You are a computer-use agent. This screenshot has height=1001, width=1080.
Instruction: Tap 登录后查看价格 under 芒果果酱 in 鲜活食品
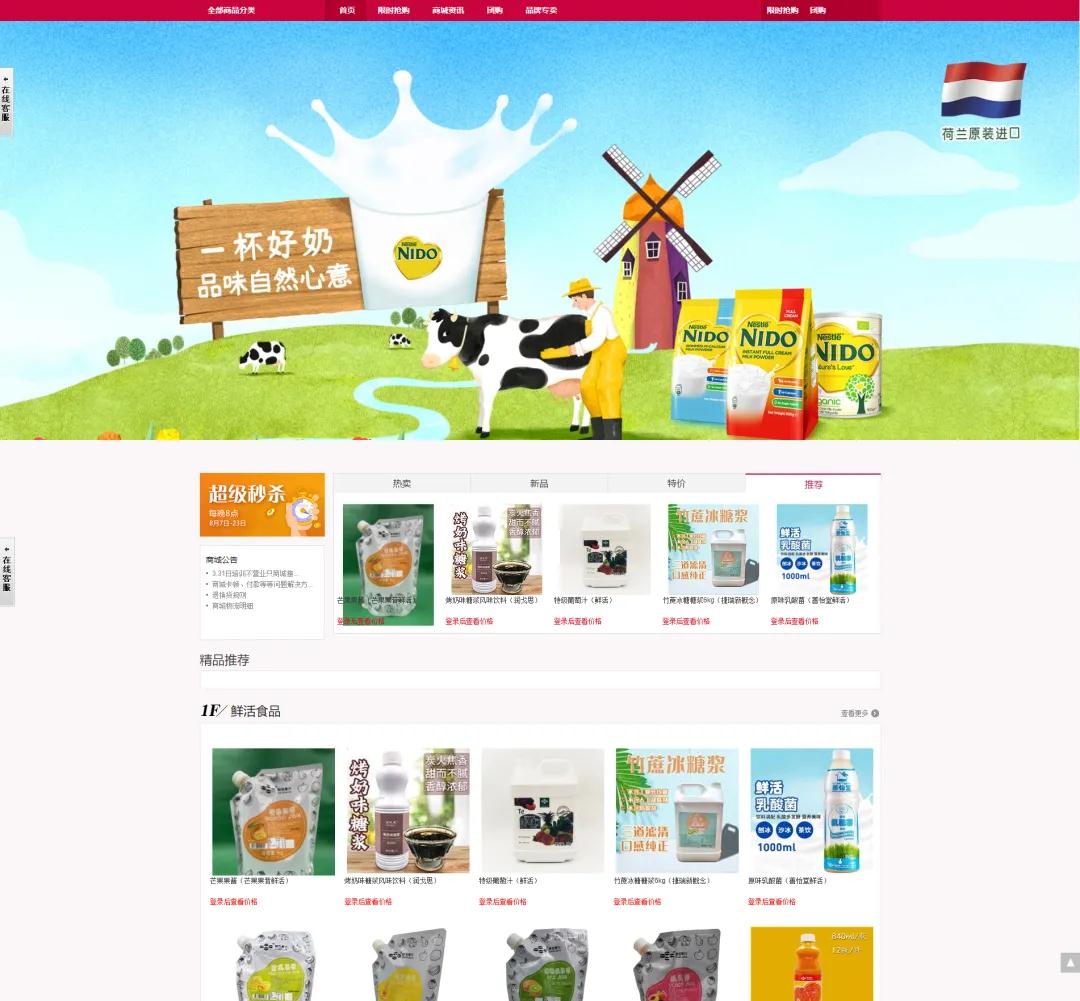pos(233,902)
